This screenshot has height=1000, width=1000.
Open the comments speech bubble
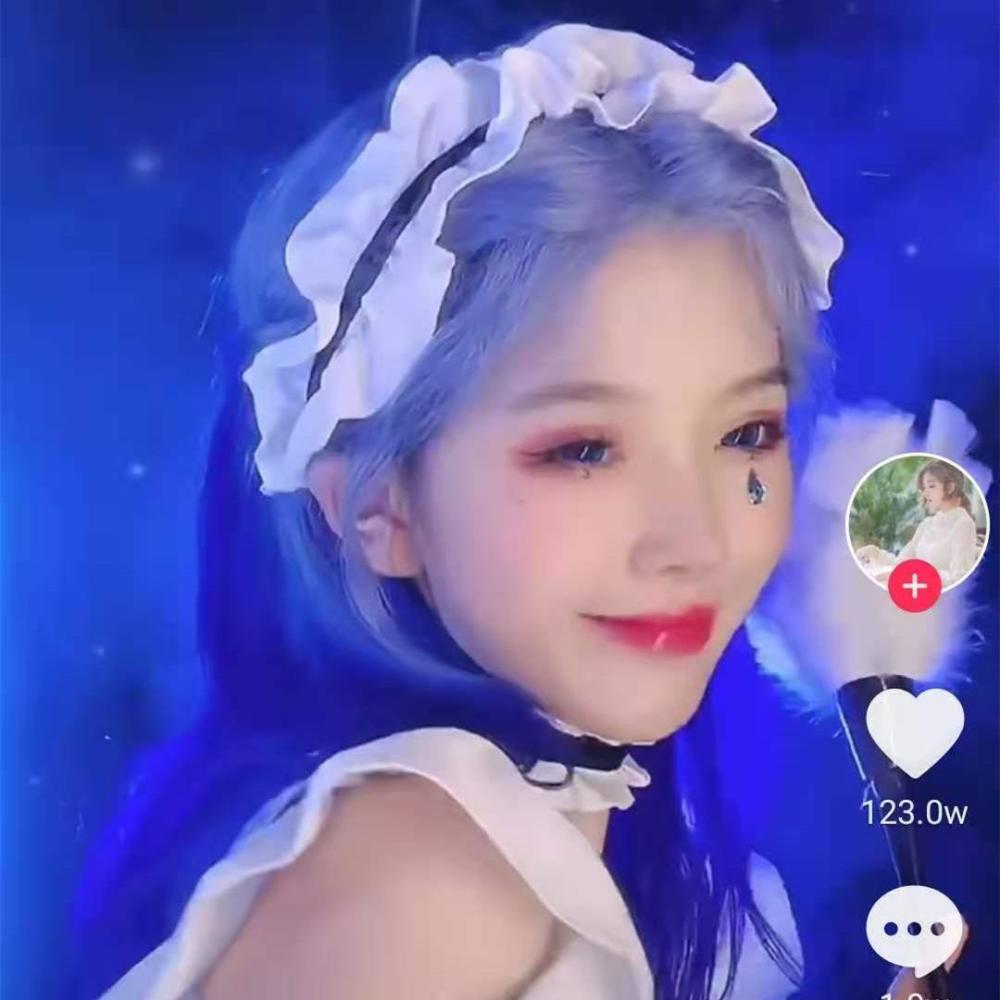point(914,930)
